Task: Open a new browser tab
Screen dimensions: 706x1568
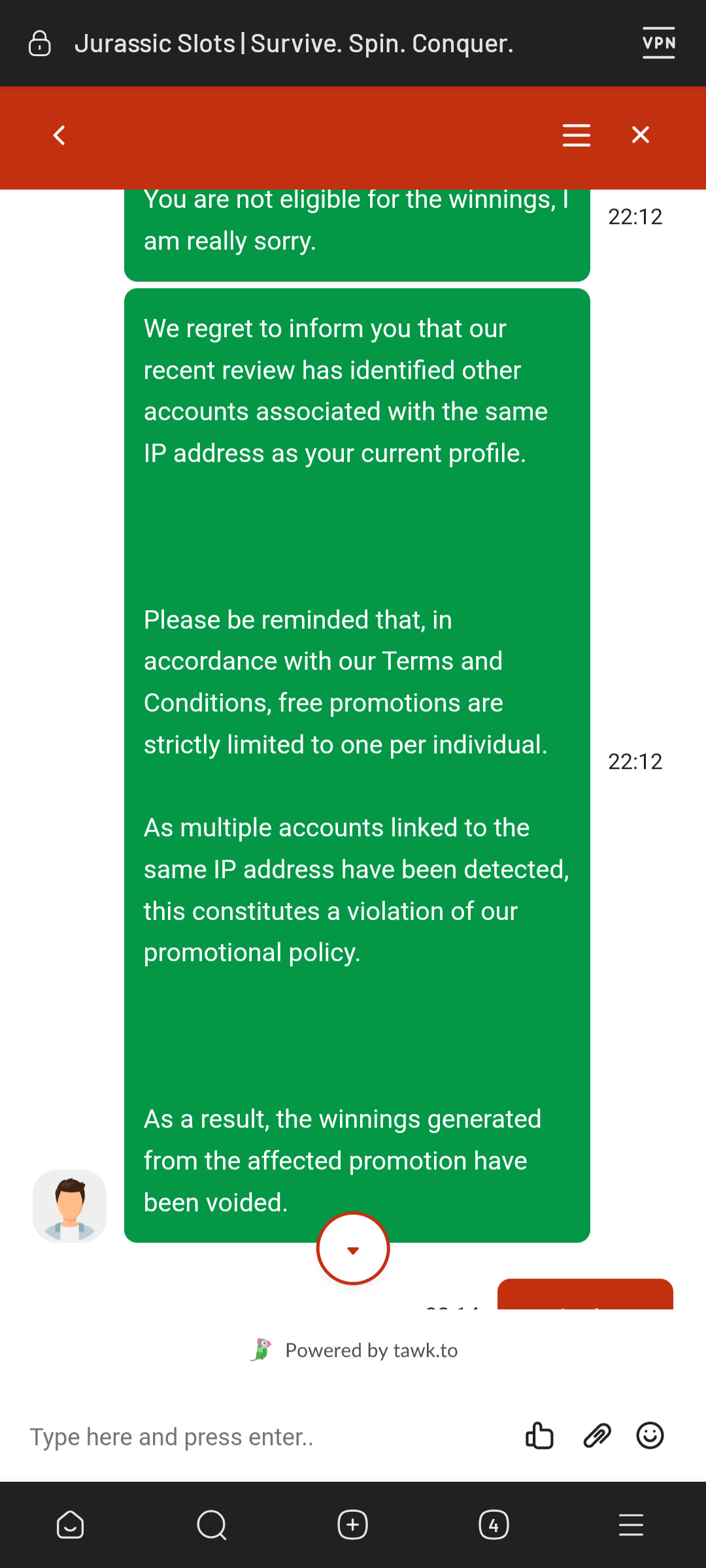Action: click(353, 1526)
